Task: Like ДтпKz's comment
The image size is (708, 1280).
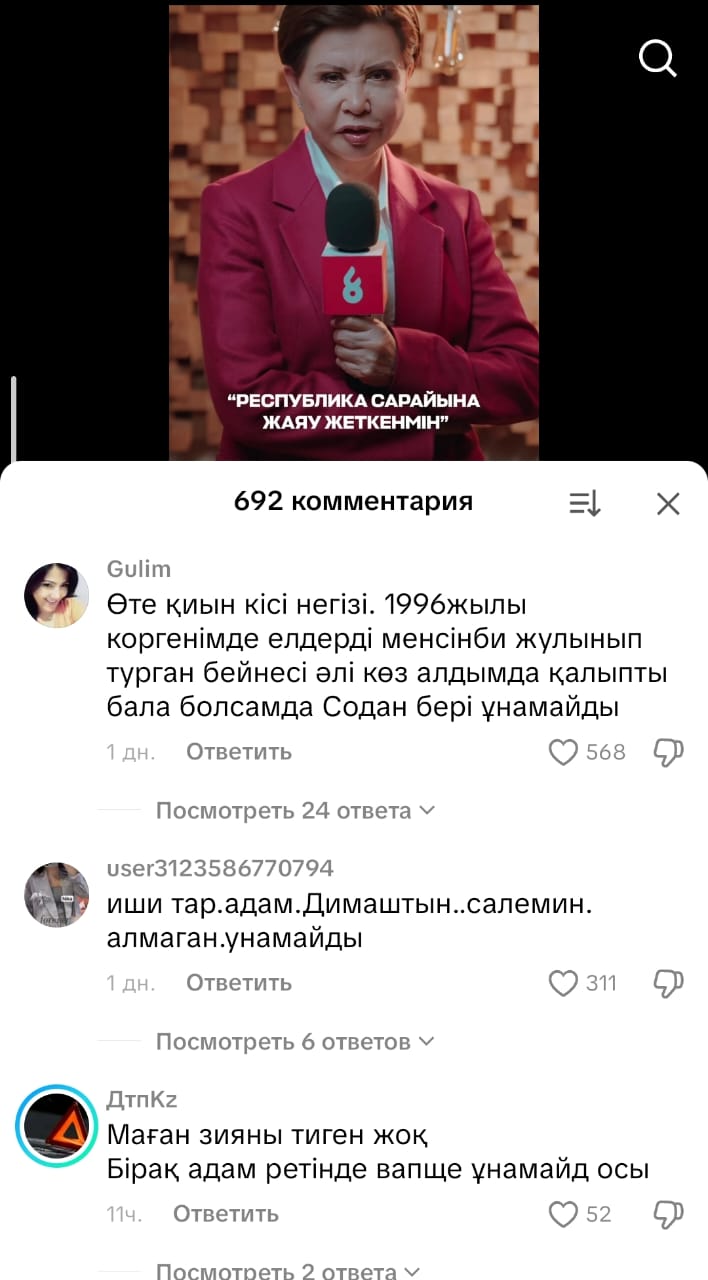Action: (564, 1214)
